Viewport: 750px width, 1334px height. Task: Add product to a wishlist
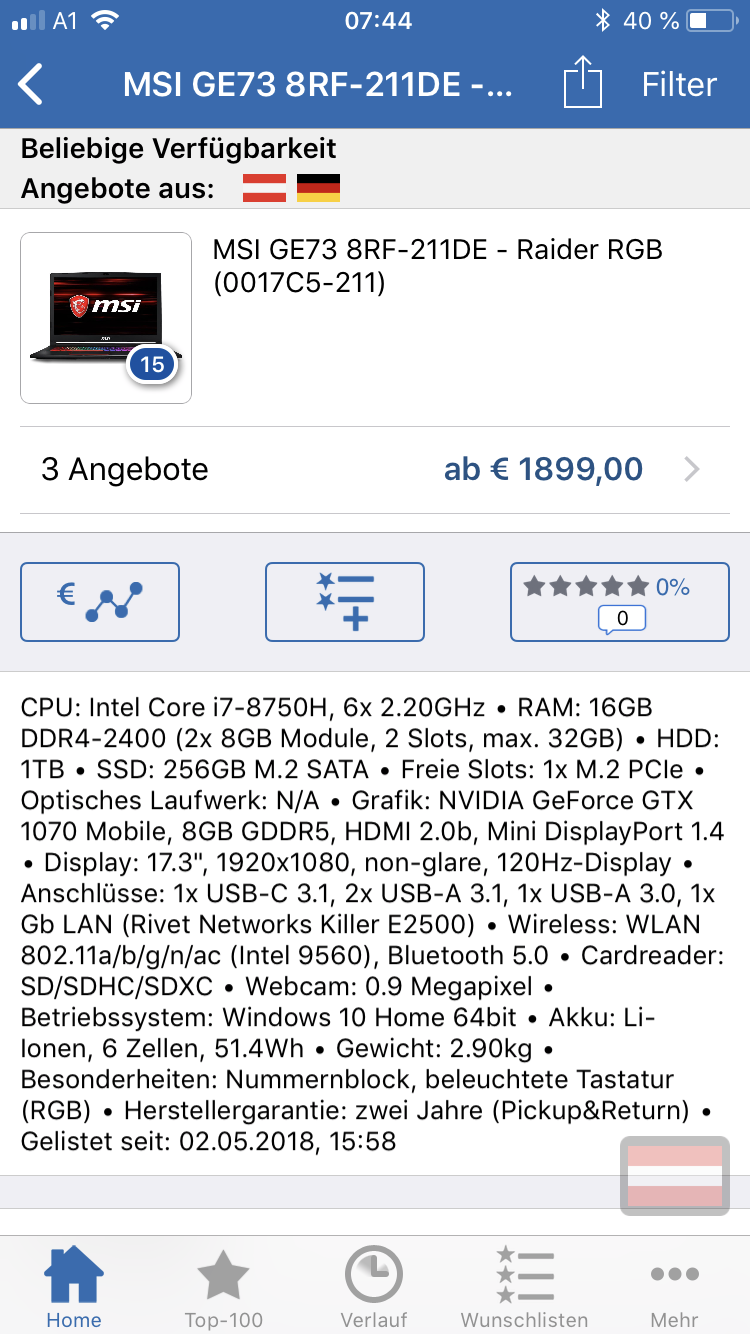[x=345, y=602]
